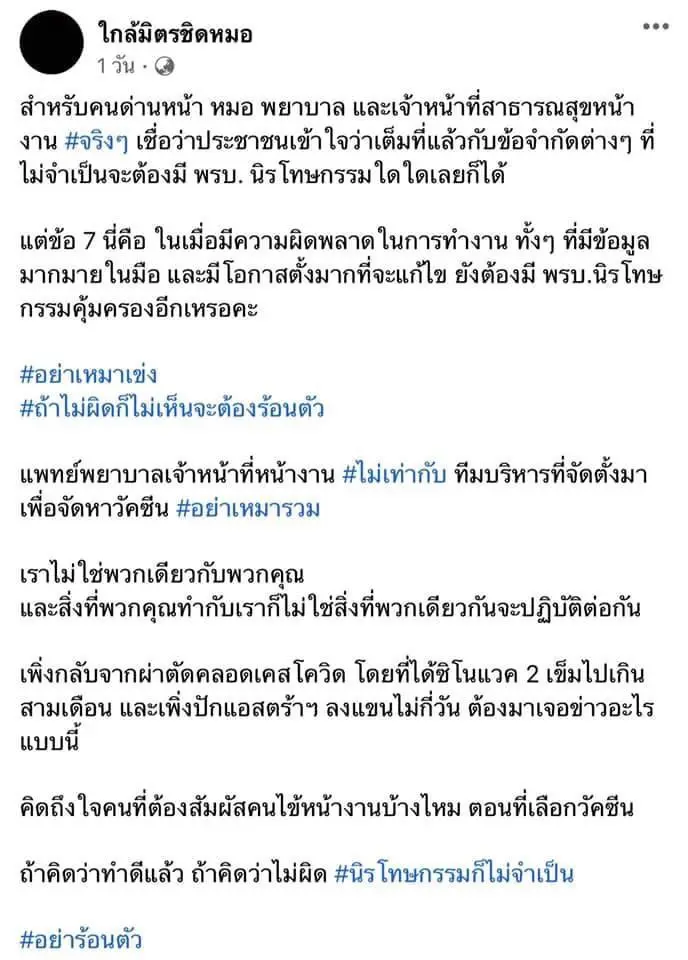688x960 pixels.
Task: Open the ใกล้มิตรชิดหมอ page name
Action: point(176,34)
